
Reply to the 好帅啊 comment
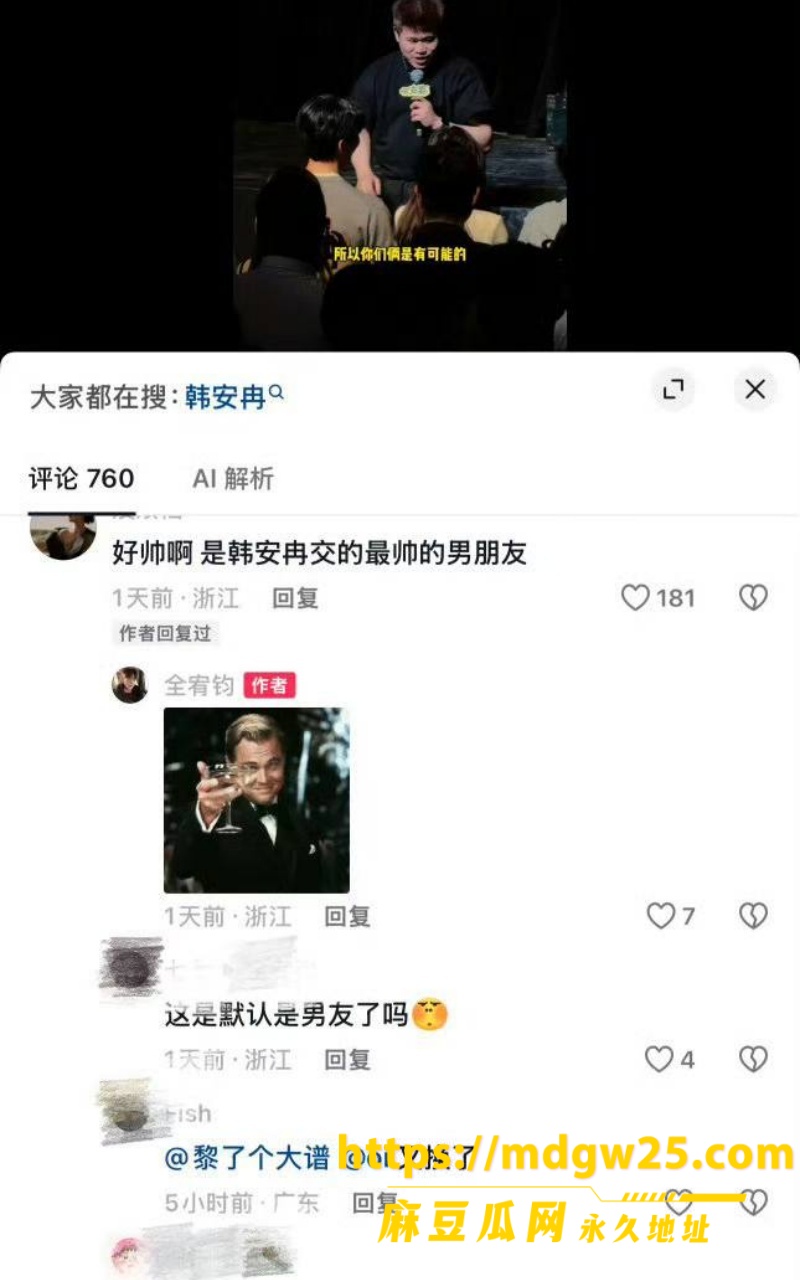pyautogui.click(x=295, y=598)
